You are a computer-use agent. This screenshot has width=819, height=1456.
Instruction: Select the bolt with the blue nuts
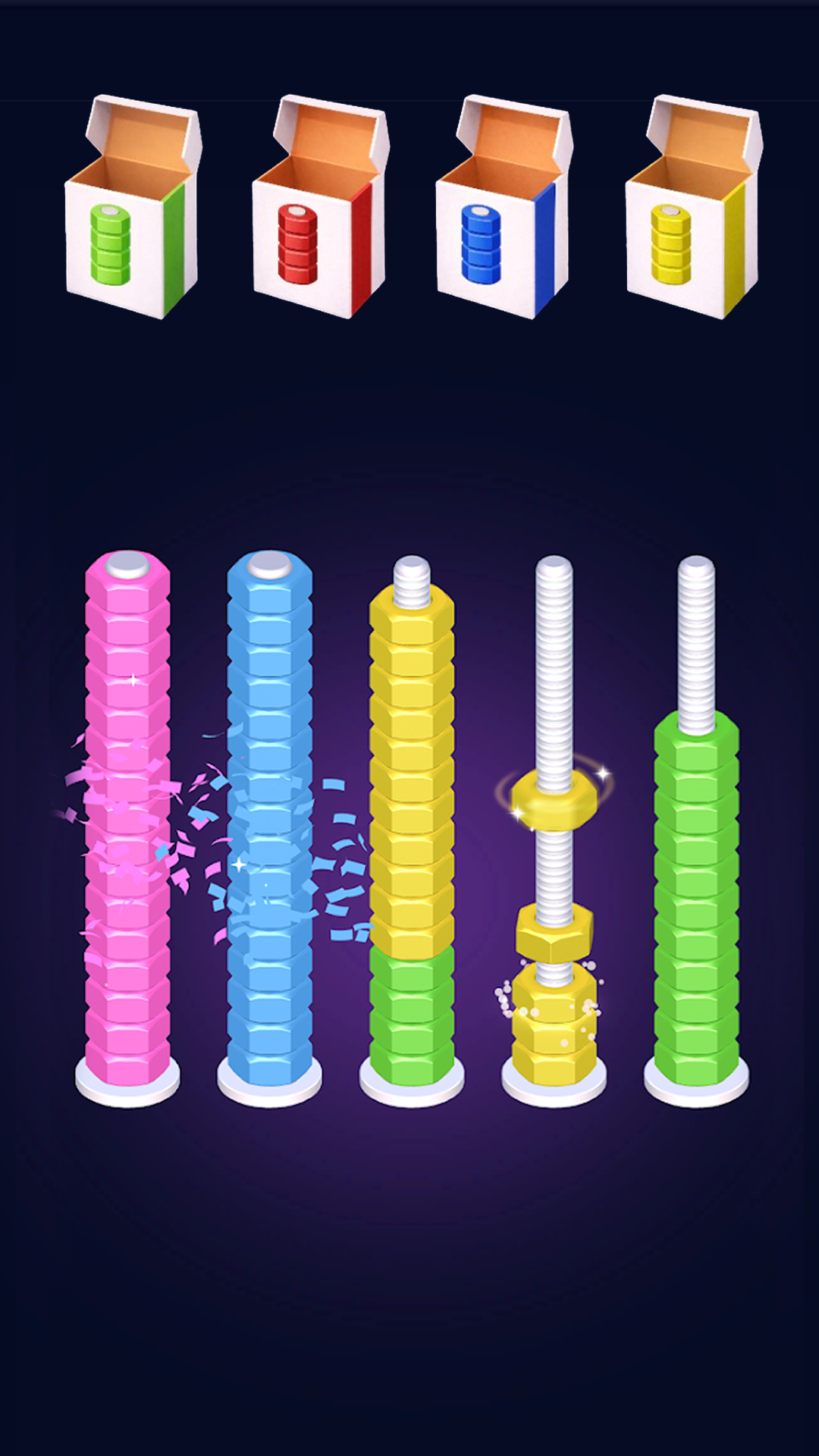click(269, 819)
